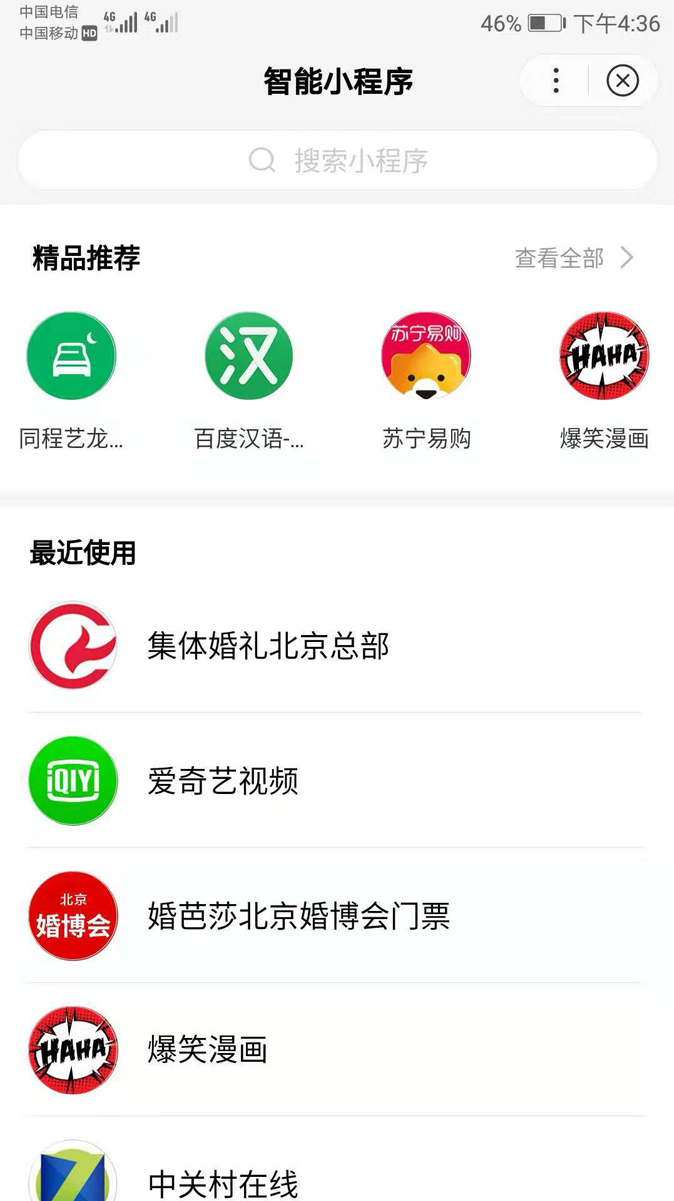The width and height of the screenshot is (674, 1201).
Task: Open 爆笑漫画 in the 最近使用 list
Action: tap(207, 1050)
